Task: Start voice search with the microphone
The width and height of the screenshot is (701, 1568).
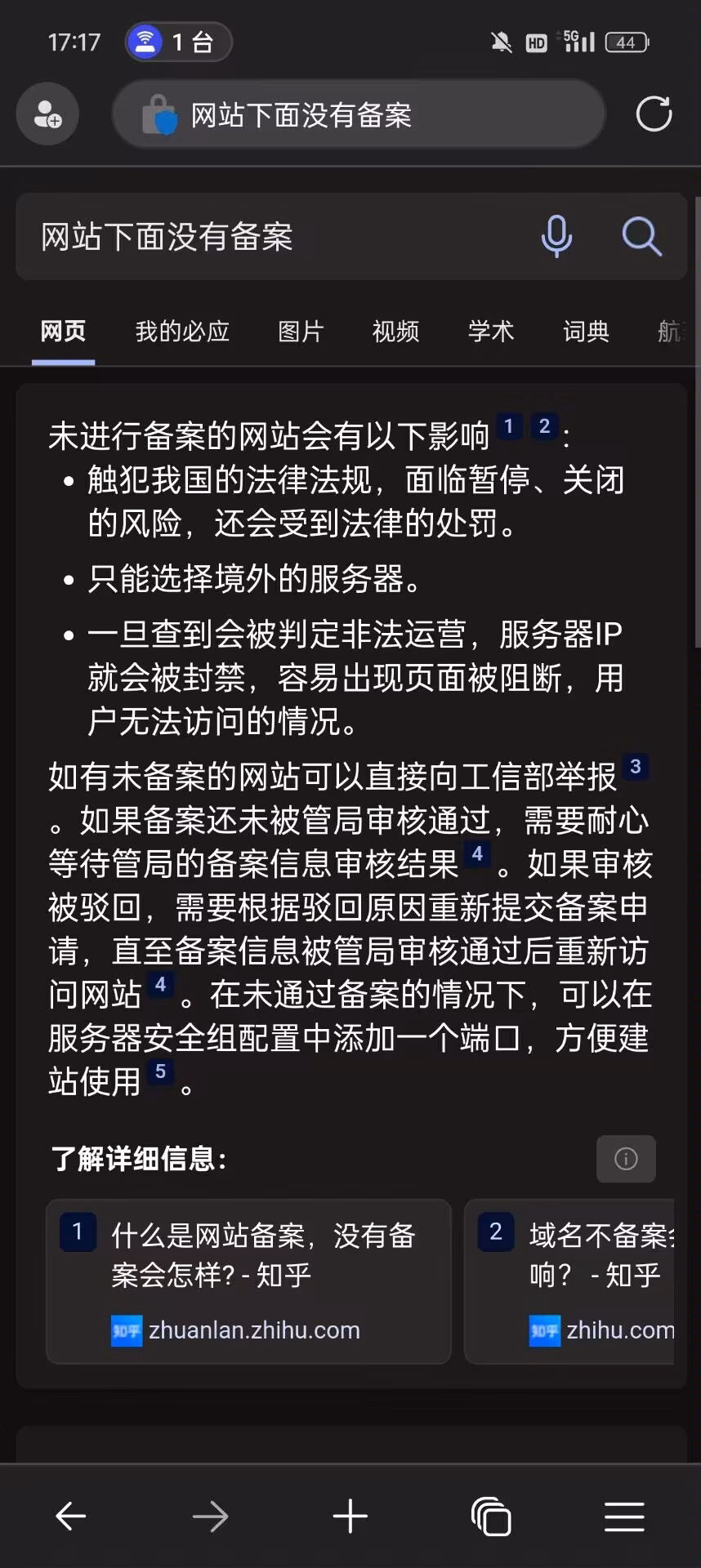Action: tap(556, 237)
